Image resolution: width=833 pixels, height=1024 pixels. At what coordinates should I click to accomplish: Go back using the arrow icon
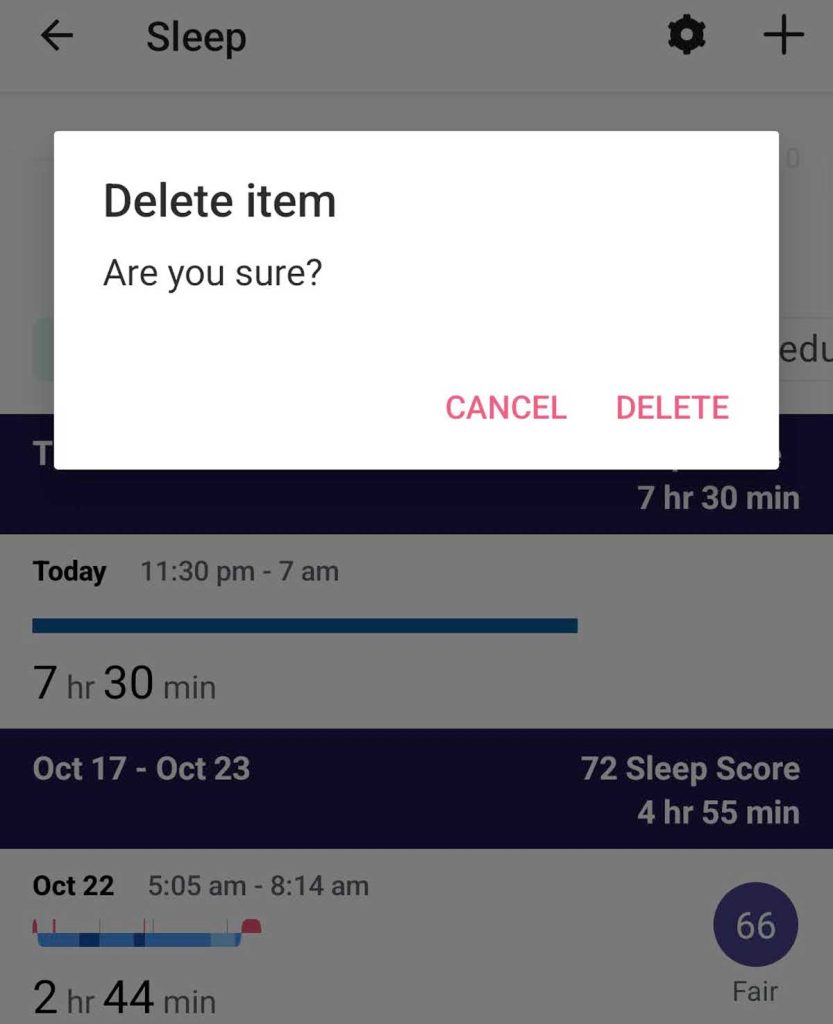pyautogui.click(x=57, y=37)
